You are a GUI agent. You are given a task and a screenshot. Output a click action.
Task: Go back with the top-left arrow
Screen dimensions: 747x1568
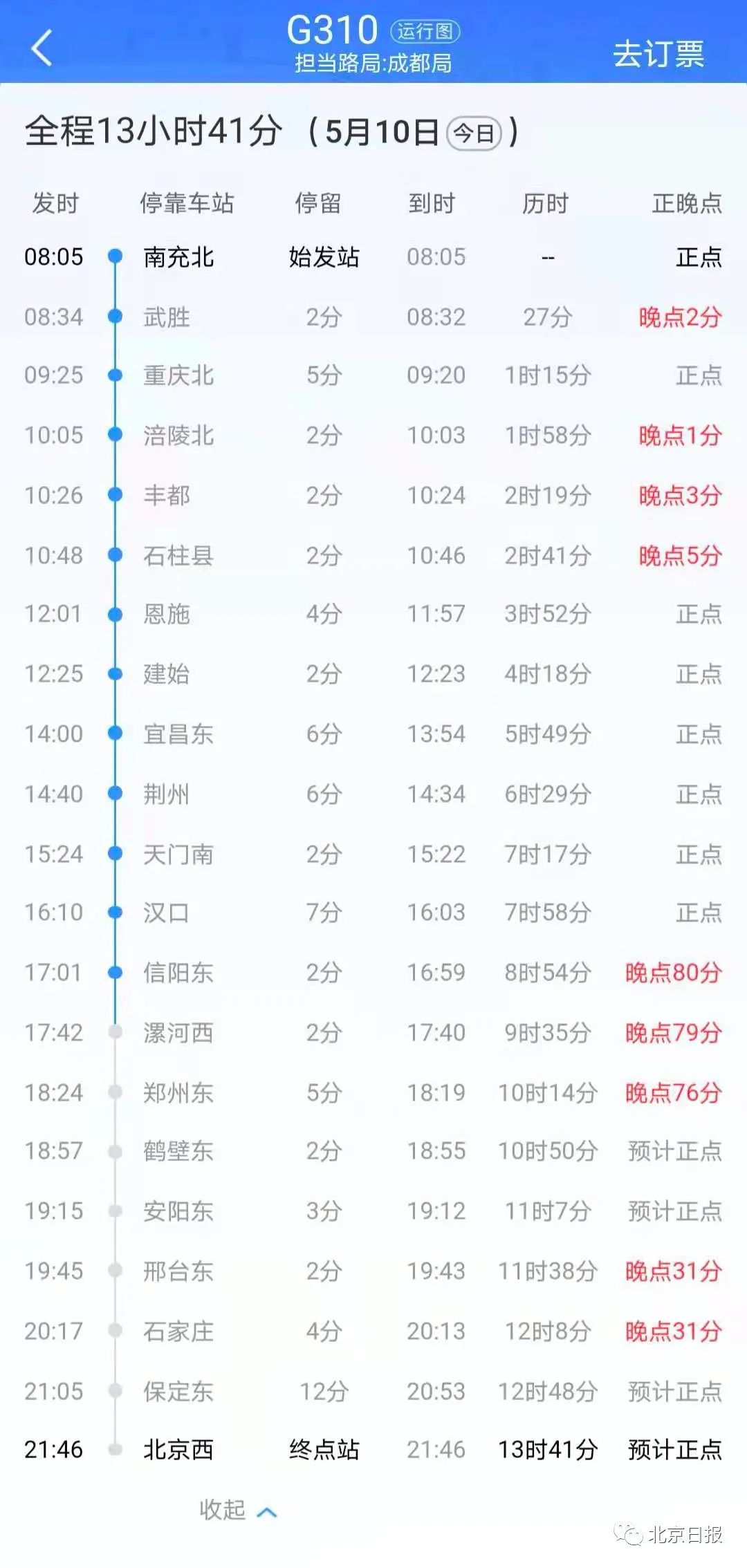tap(41, 48)
